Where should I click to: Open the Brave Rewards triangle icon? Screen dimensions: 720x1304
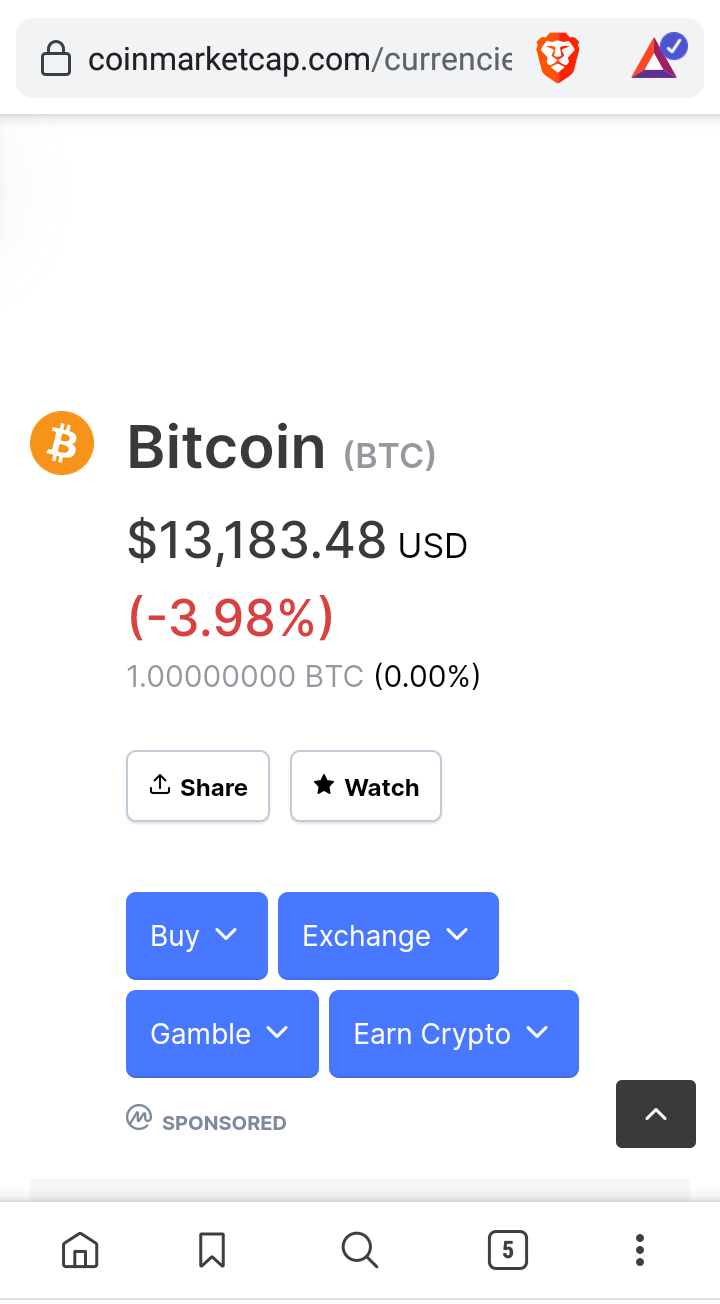pos(659,57)
